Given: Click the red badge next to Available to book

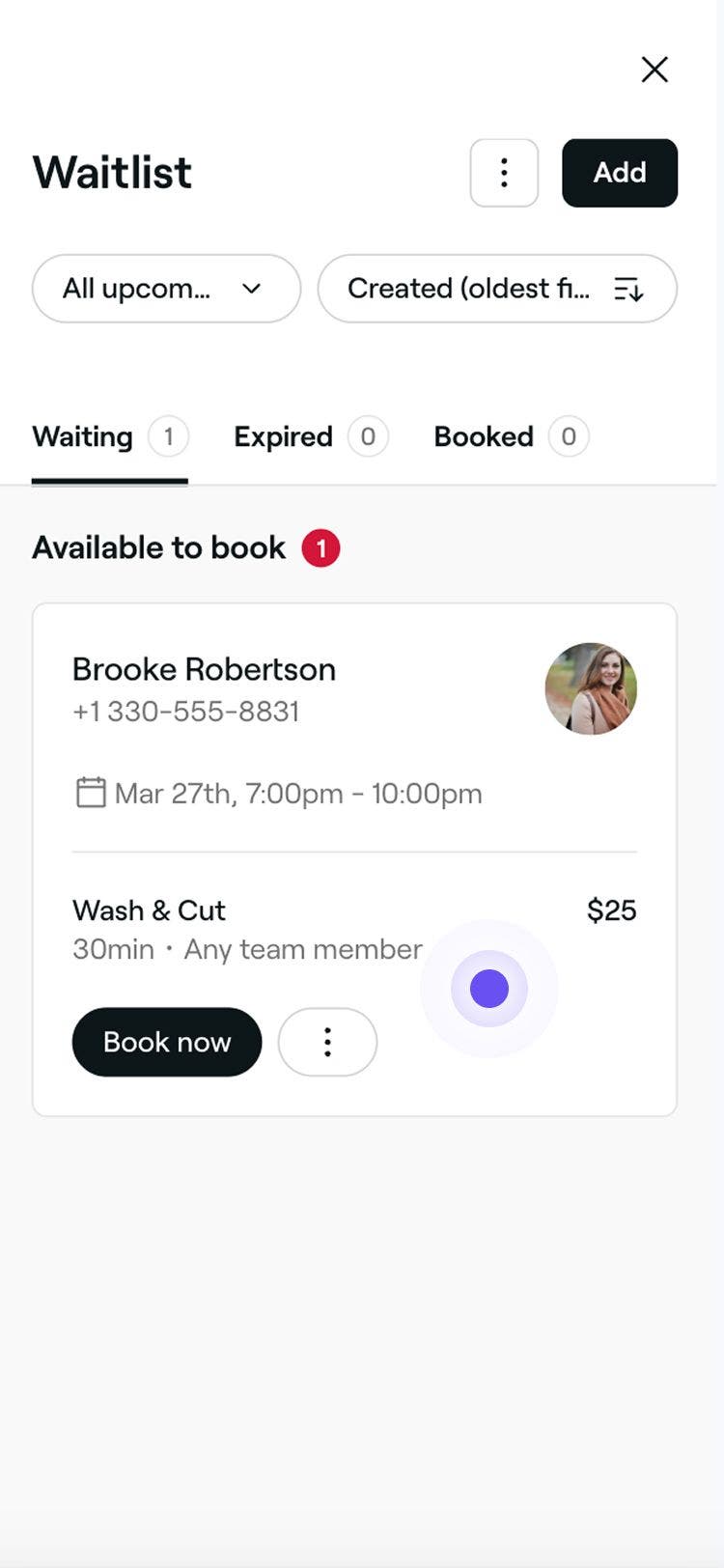Looking at the screenshot, I should pyautogui.click(x=321, y=547).
